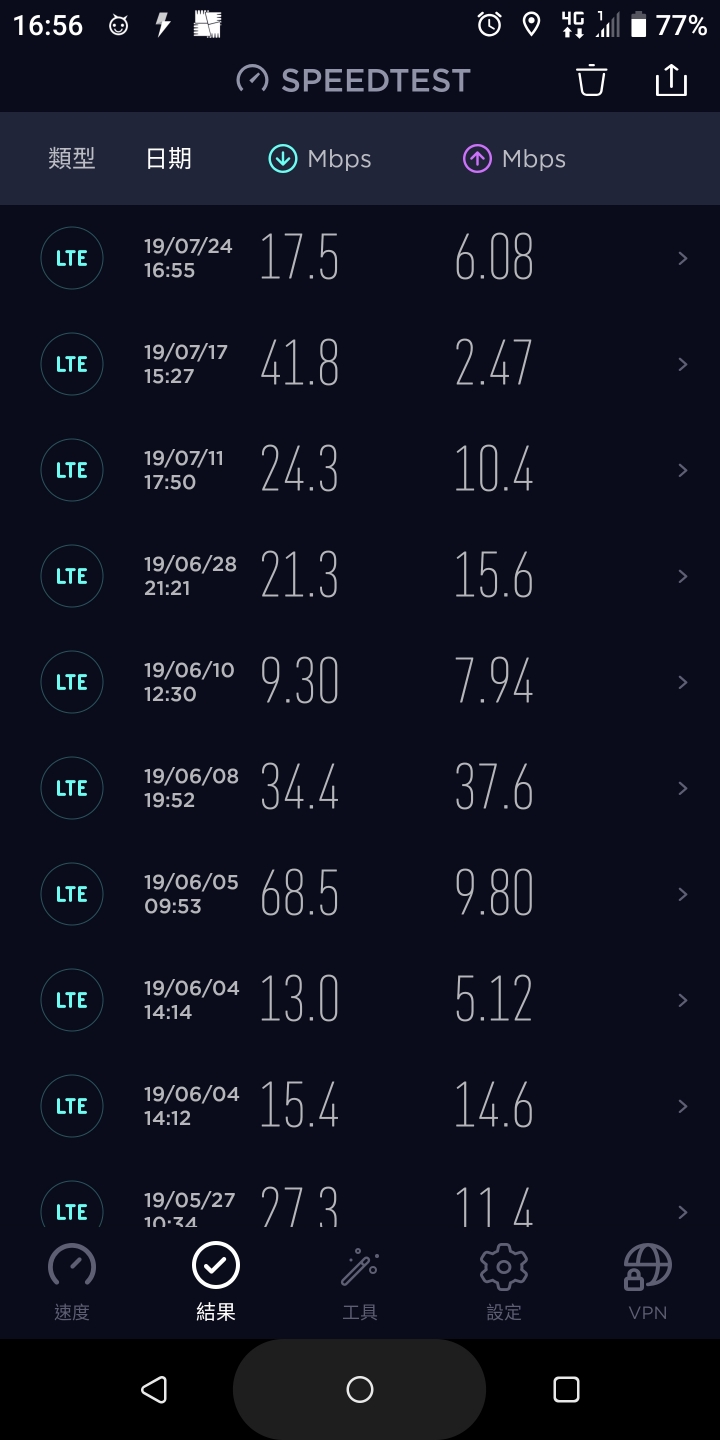The width and height of the screenshot is (720, 1440).
Task: Sort by download Mbps column
Action: (320, 159)
